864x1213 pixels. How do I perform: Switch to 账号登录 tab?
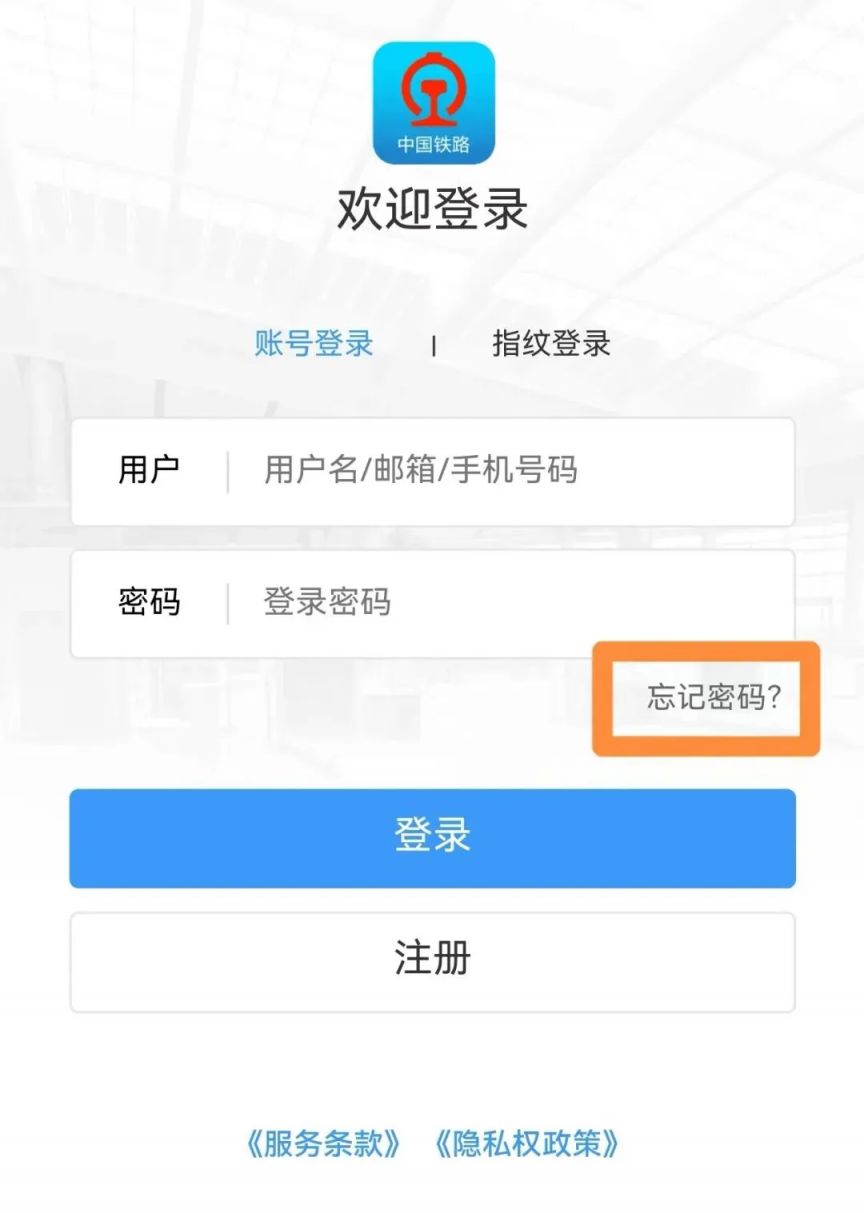click(313, 344)
